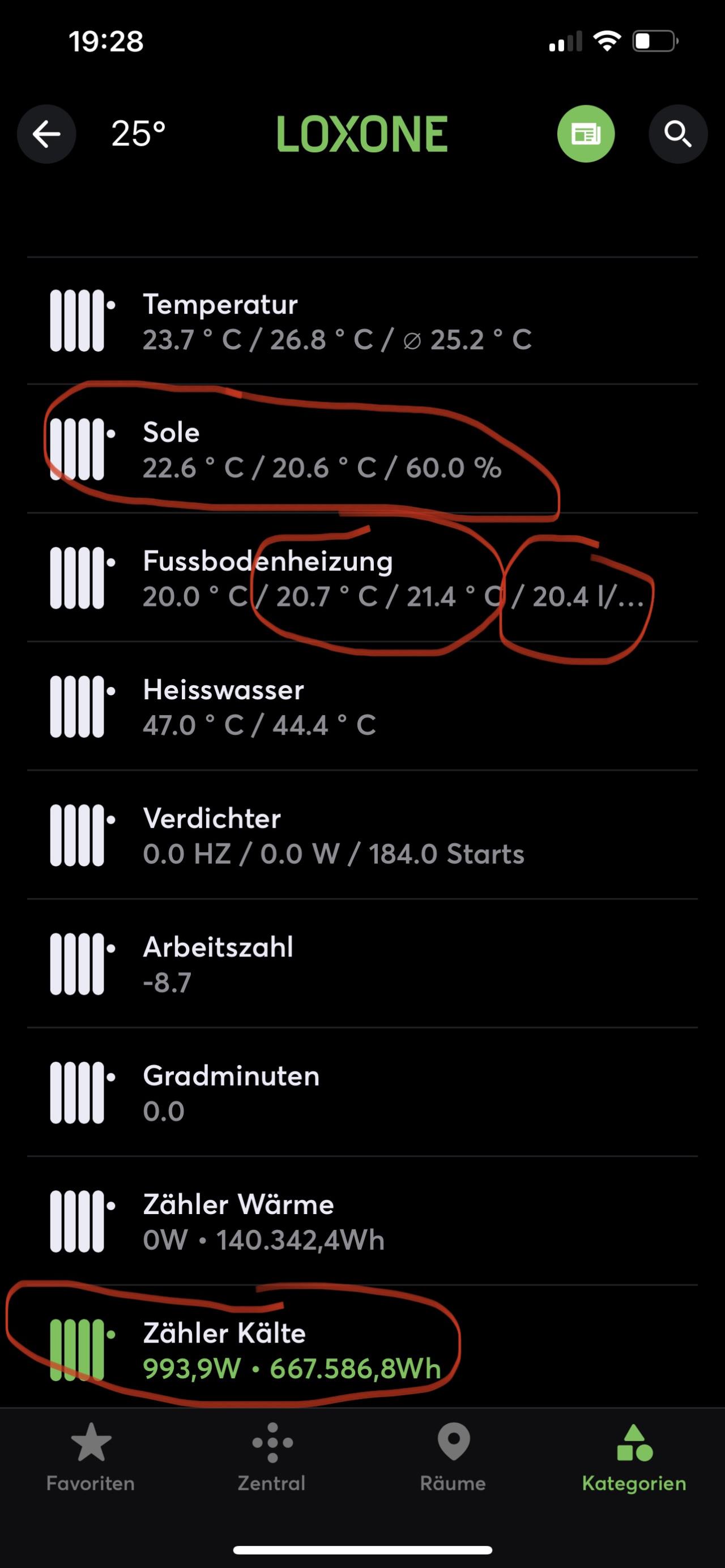Select the Fussbodenheizung row

coord(362,578)
